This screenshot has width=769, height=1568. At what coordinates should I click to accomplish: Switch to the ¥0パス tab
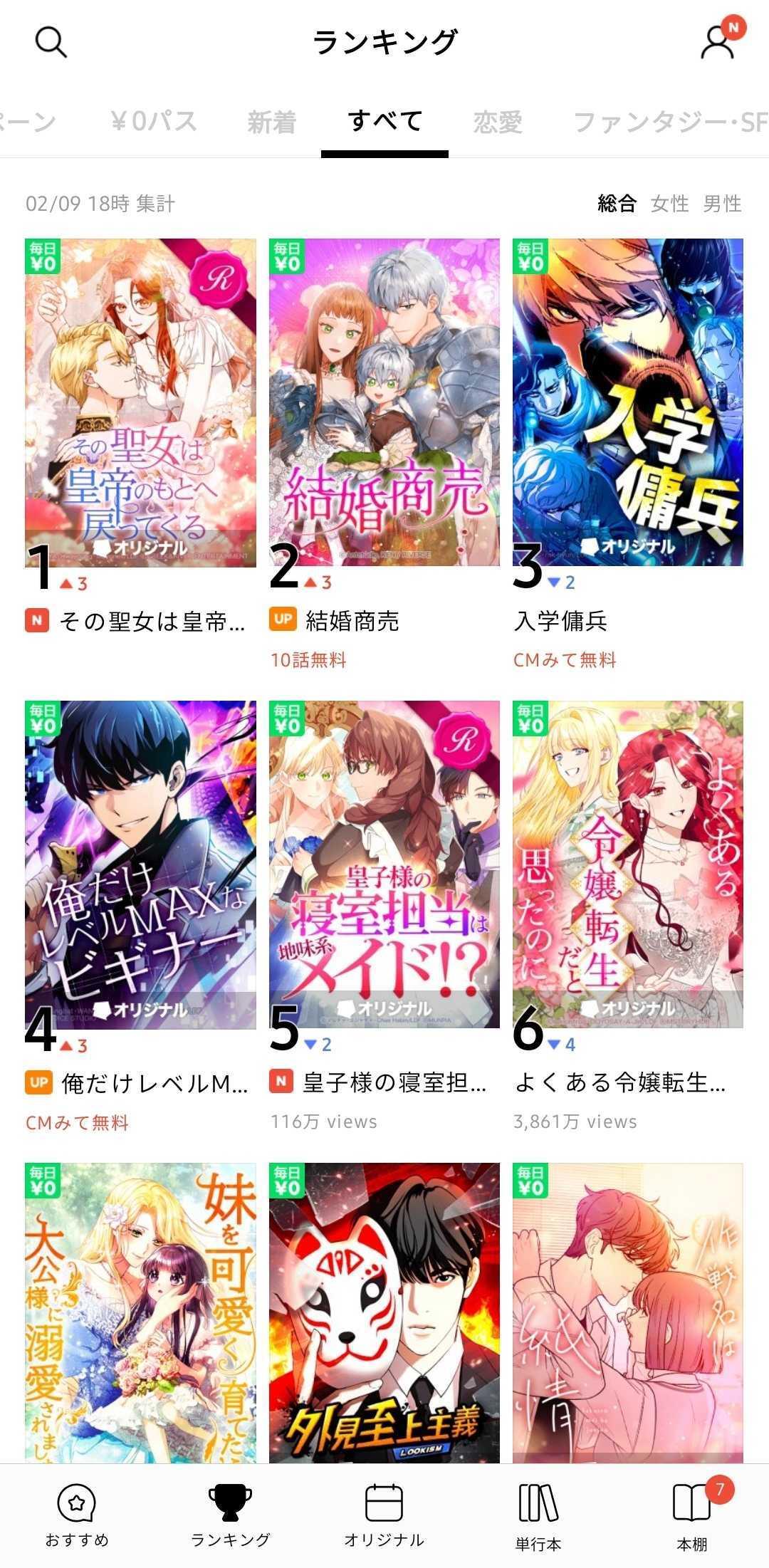tap(154, 122)
